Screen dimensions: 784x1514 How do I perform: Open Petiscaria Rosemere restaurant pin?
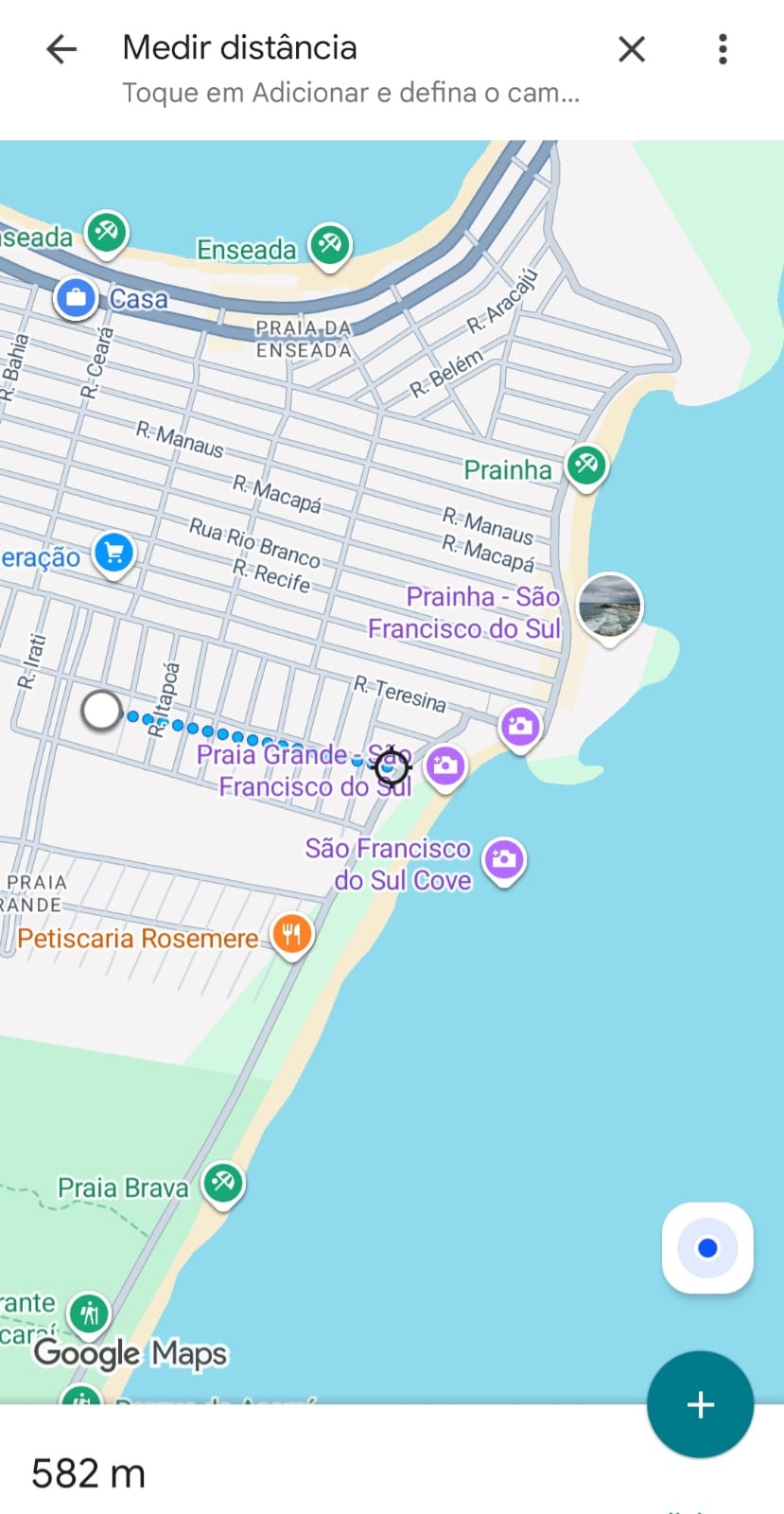coord(292,935)
